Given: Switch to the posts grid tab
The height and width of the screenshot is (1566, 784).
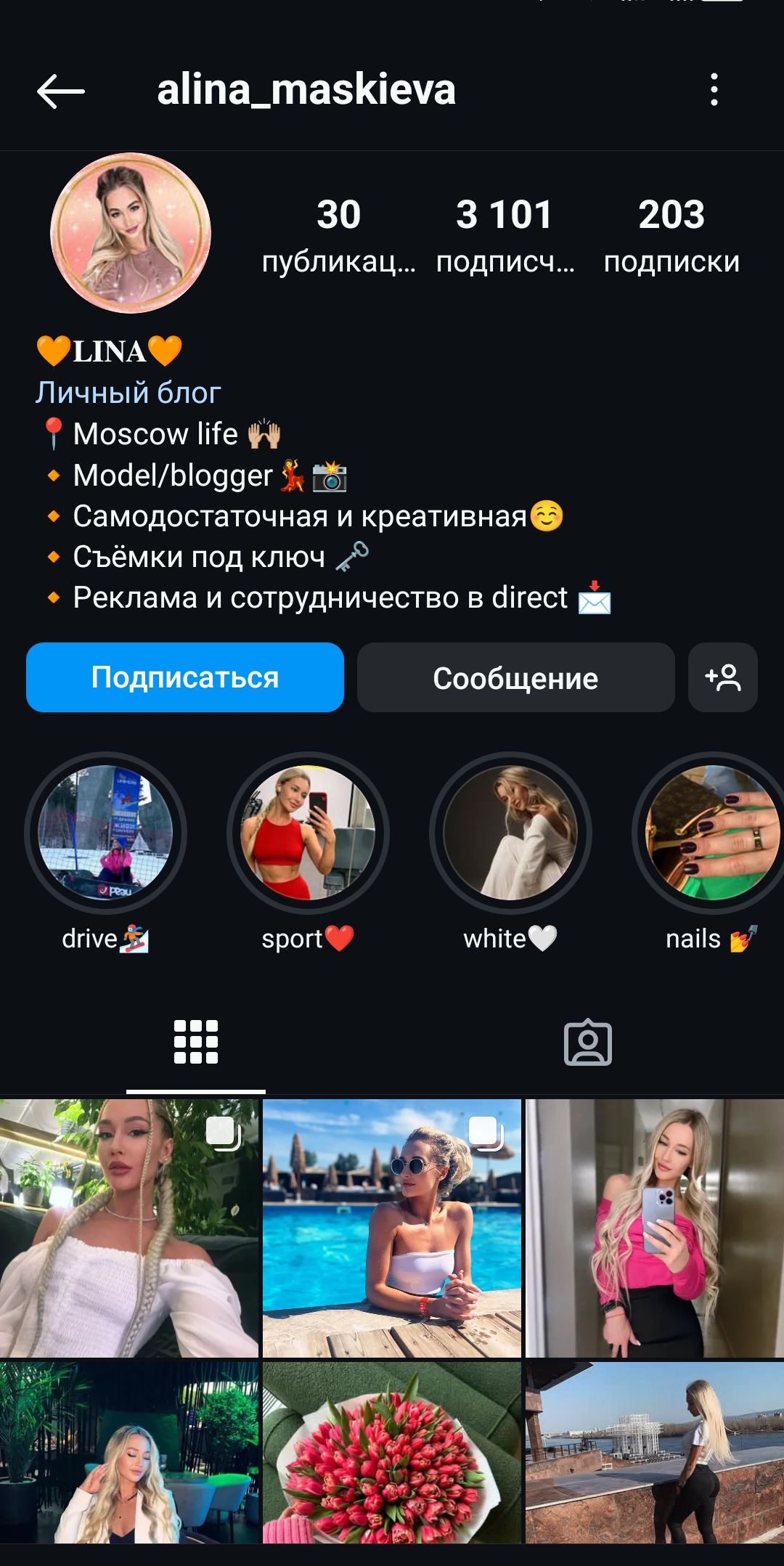Looking at the screenshot, I should tap(196, 1043).
